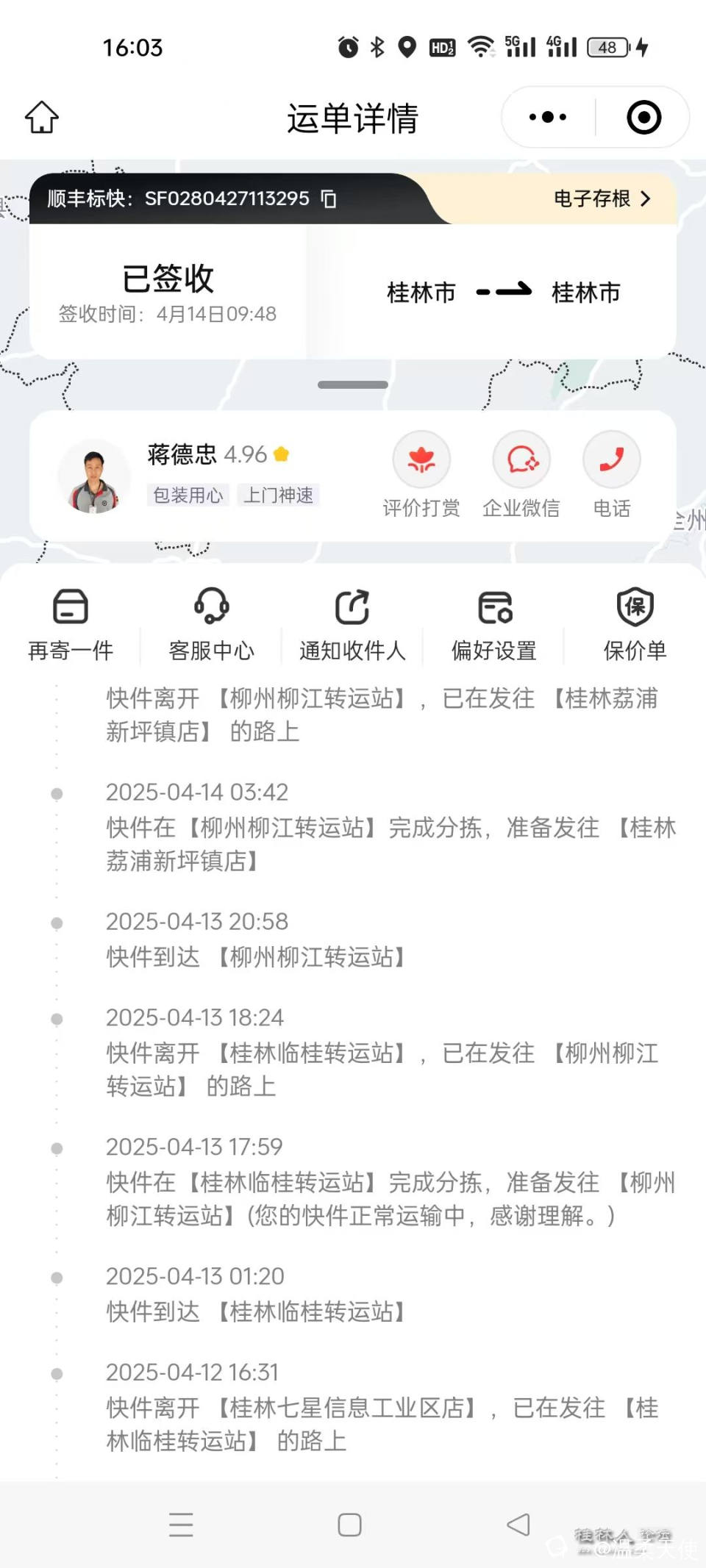Expand the chevron next to 电子存根
Image resolution: width=706 pixels, height=1568 pixels.
(646, 198)
